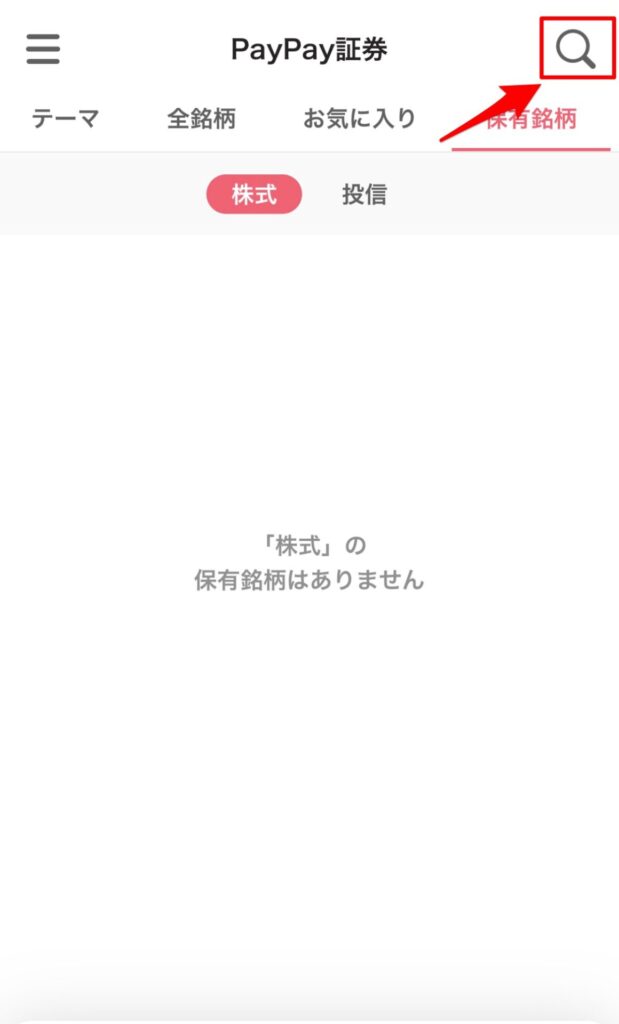Image resolution: width=619 pixels, height=1024 pixels.
Task: Switch to the テーマ tab
Action: coord(65,119)
